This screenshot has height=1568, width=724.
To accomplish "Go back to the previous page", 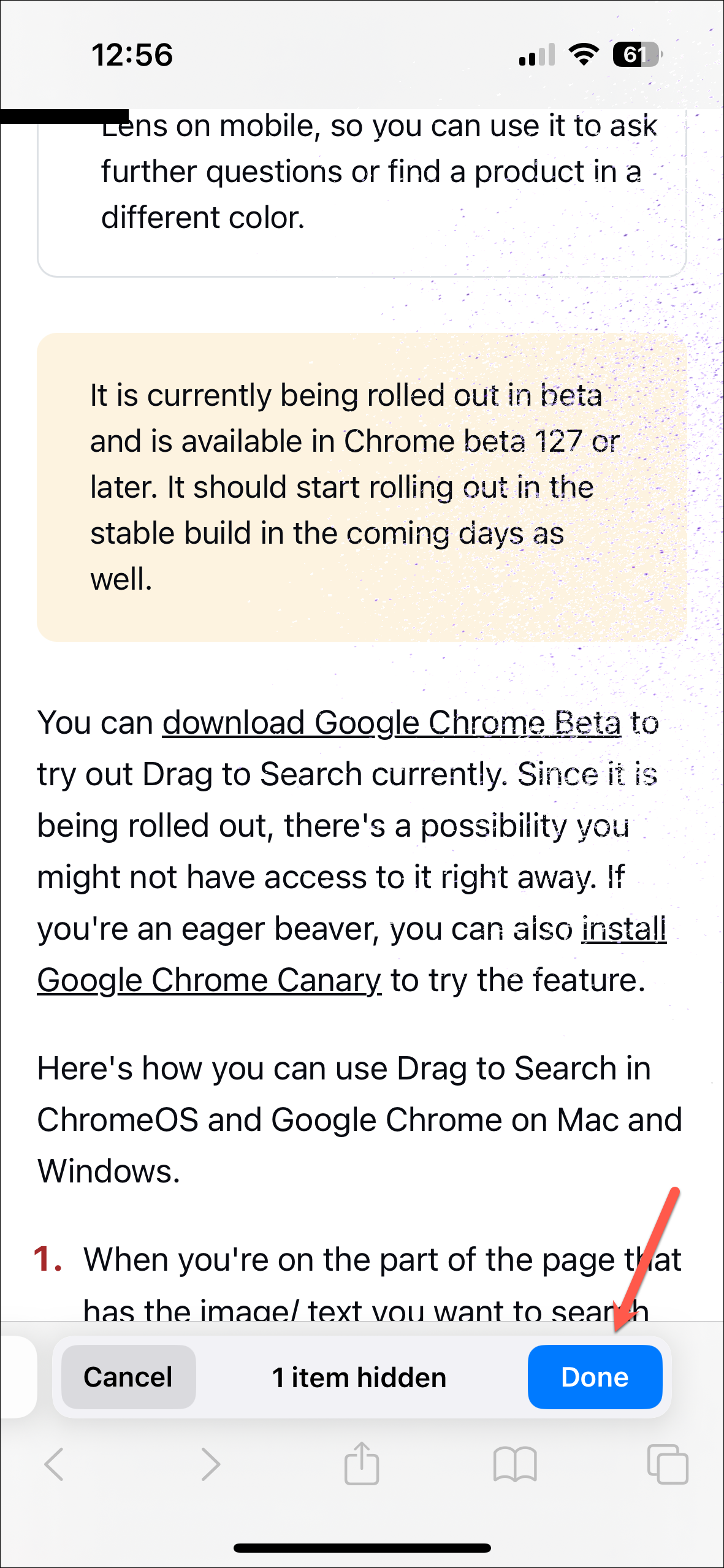I will click(54, 1464).
